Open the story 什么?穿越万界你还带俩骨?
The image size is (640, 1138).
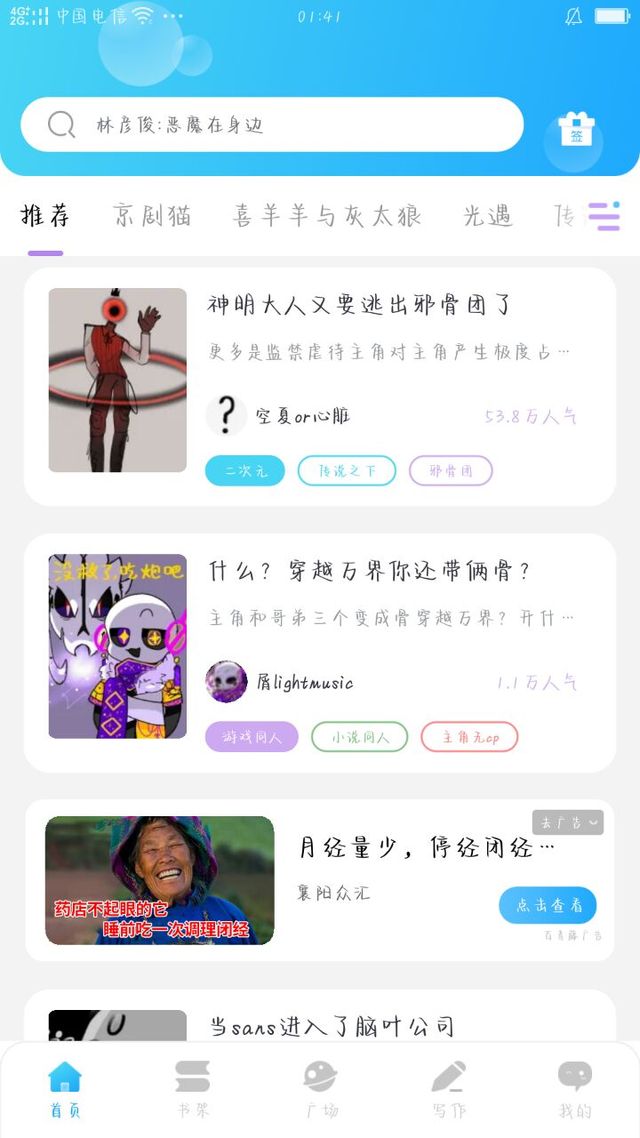[x=370, y=572]
